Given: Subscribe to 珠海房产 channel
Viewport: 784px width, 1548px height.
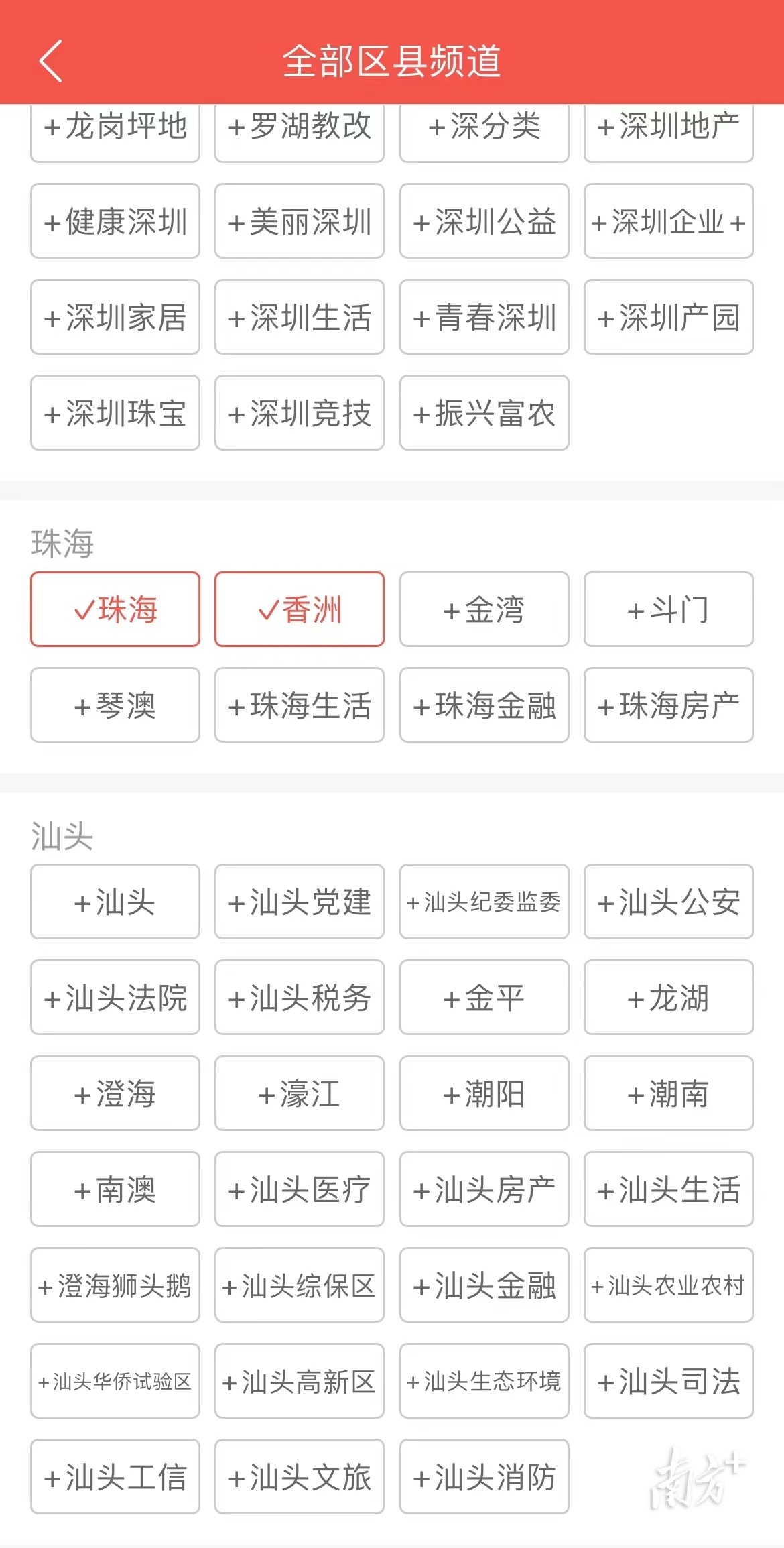Looking at the screenshot, I should pyautogui.click(x=668, y=705).
